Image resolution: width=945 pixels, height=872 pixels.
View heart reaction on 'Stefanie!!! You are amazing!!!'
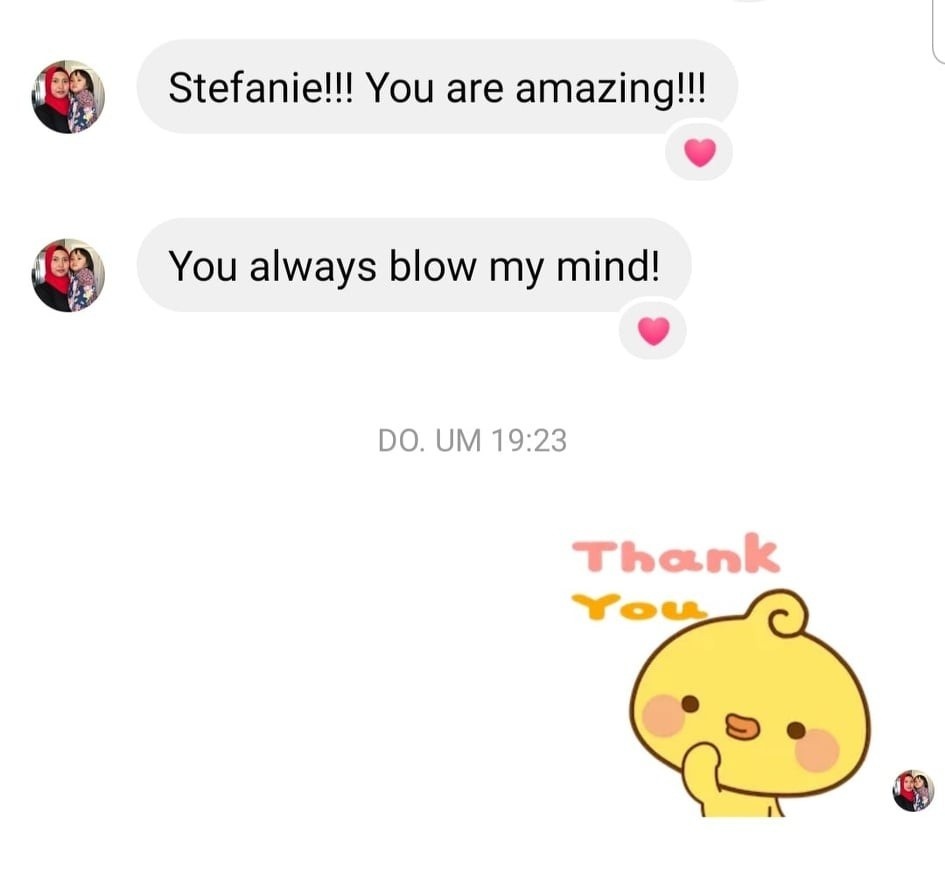coord(699,153)
